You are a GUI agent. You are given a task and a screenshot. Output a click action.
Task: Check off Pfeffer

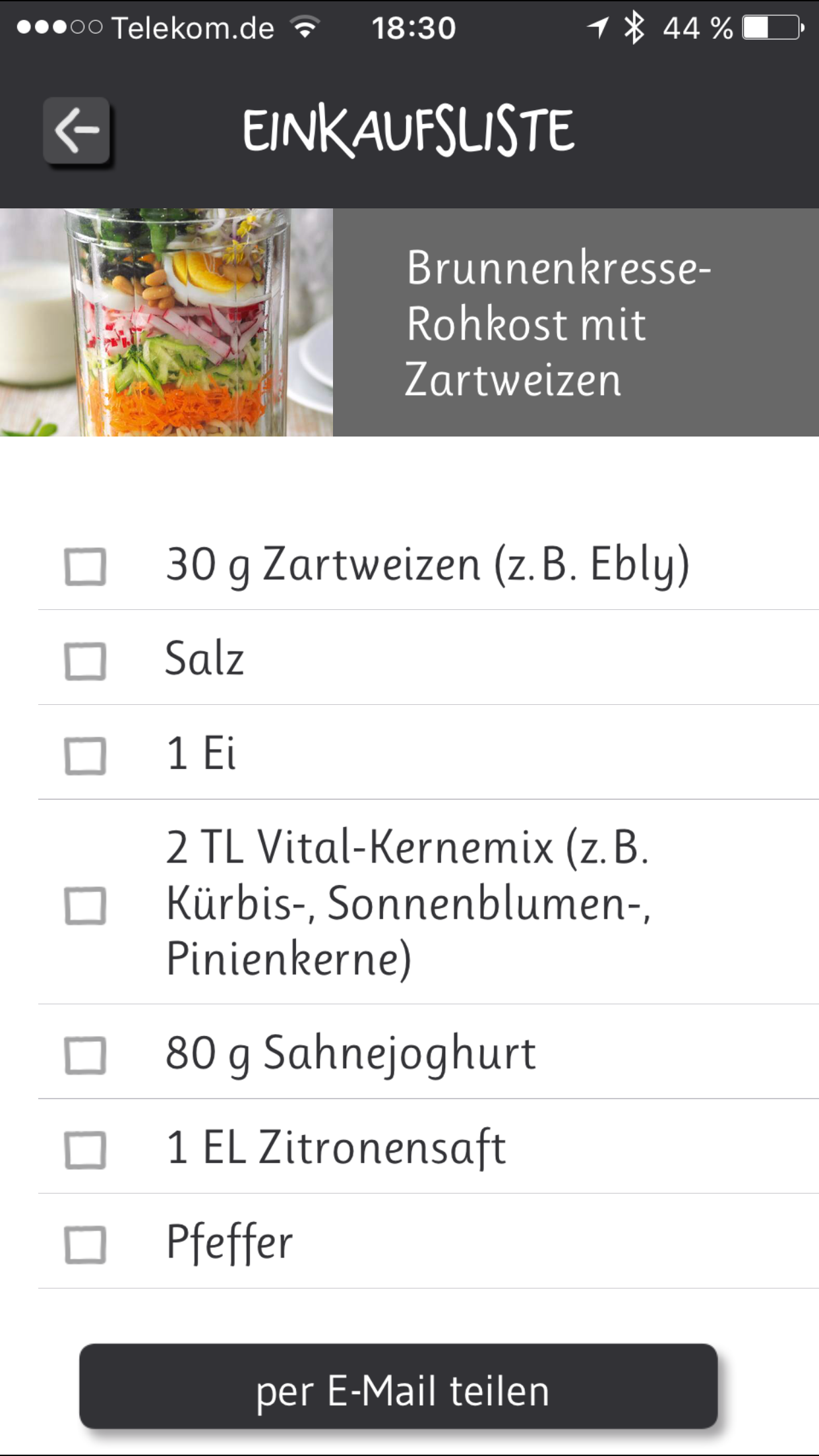click(x=85, y=1244)
